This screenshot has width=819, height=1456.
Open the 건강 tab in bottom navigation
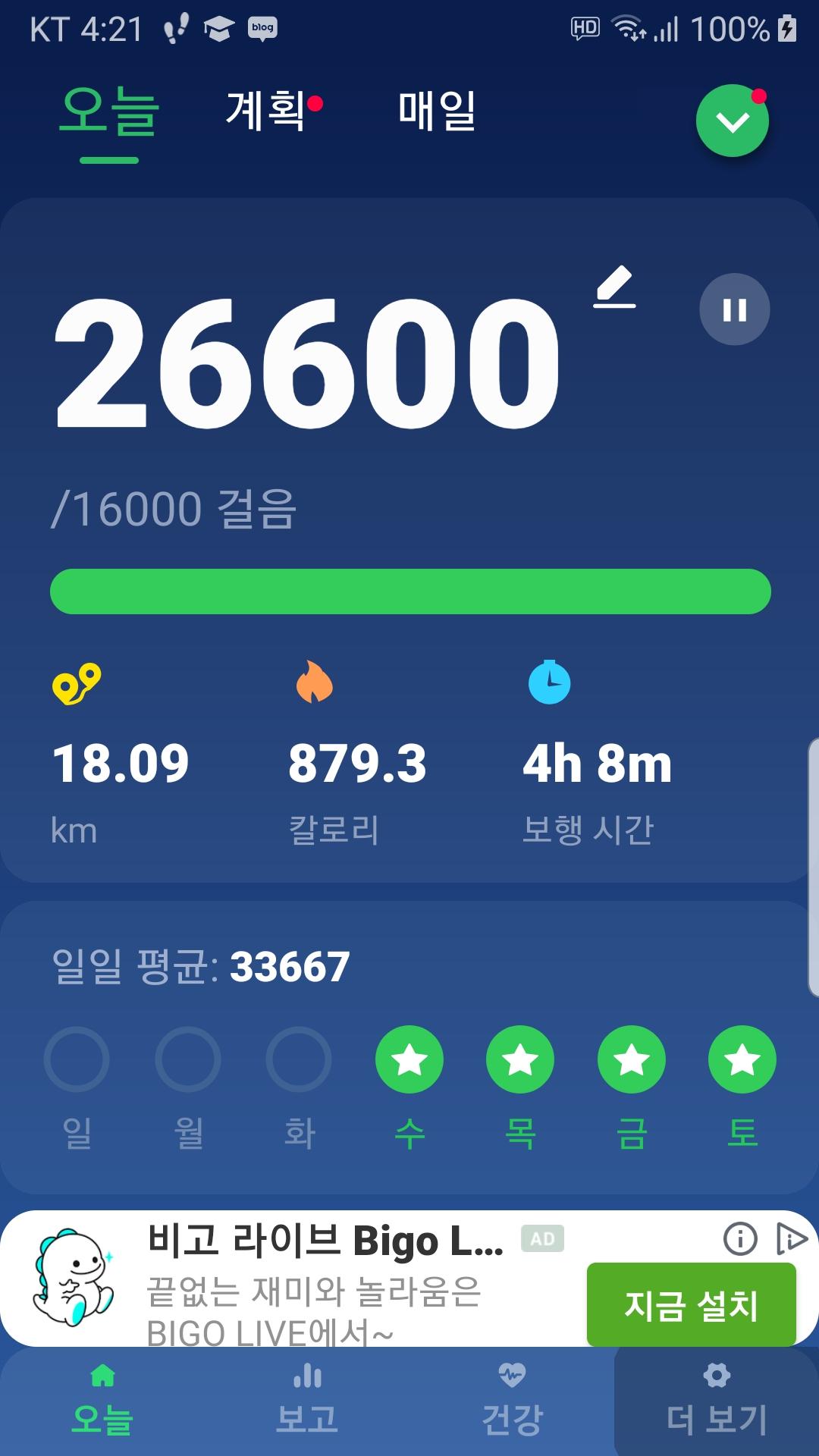point(512,1401)
